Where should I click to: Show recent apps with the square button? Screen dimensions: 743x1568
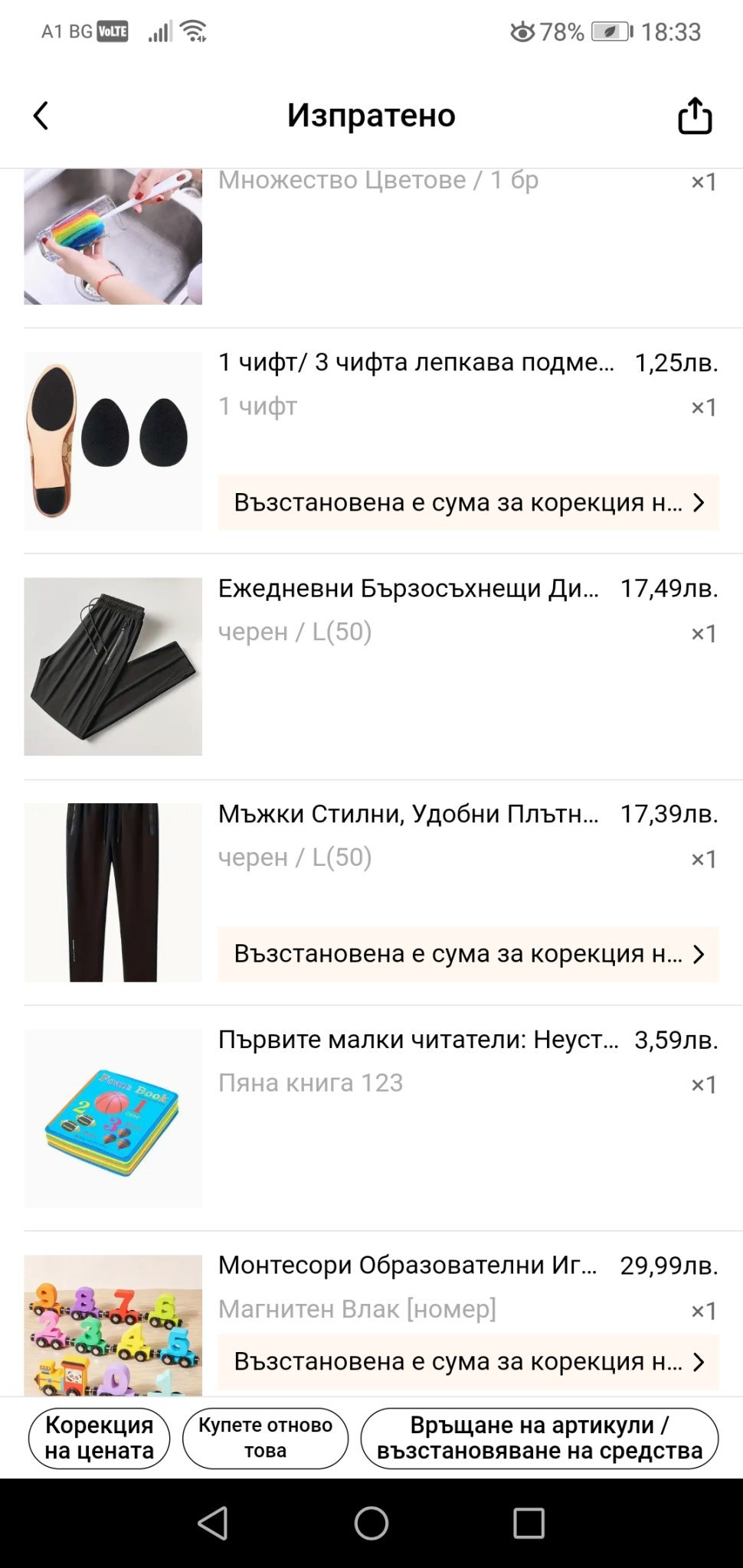(529, 1523)
